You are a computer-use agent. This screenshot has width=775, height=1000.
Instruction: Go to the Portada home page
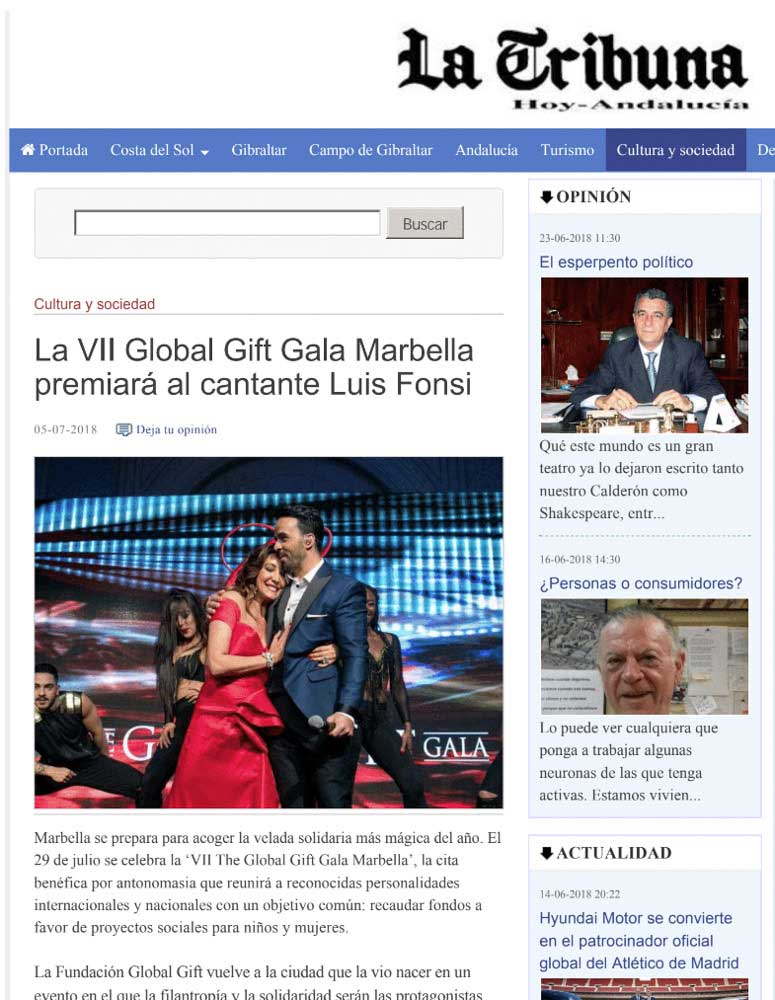point(54,150)
